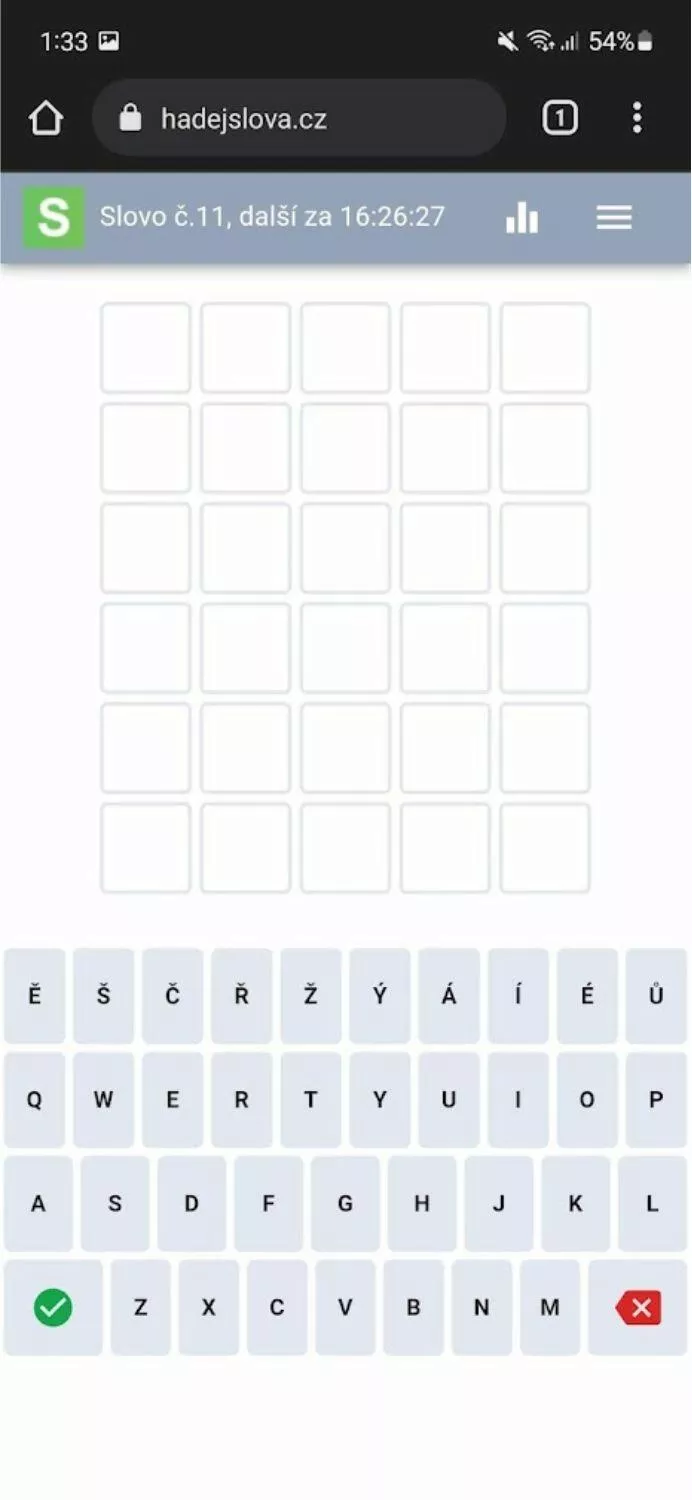Type the letter Z
Screen dimensions: 692x1500
141,1307
